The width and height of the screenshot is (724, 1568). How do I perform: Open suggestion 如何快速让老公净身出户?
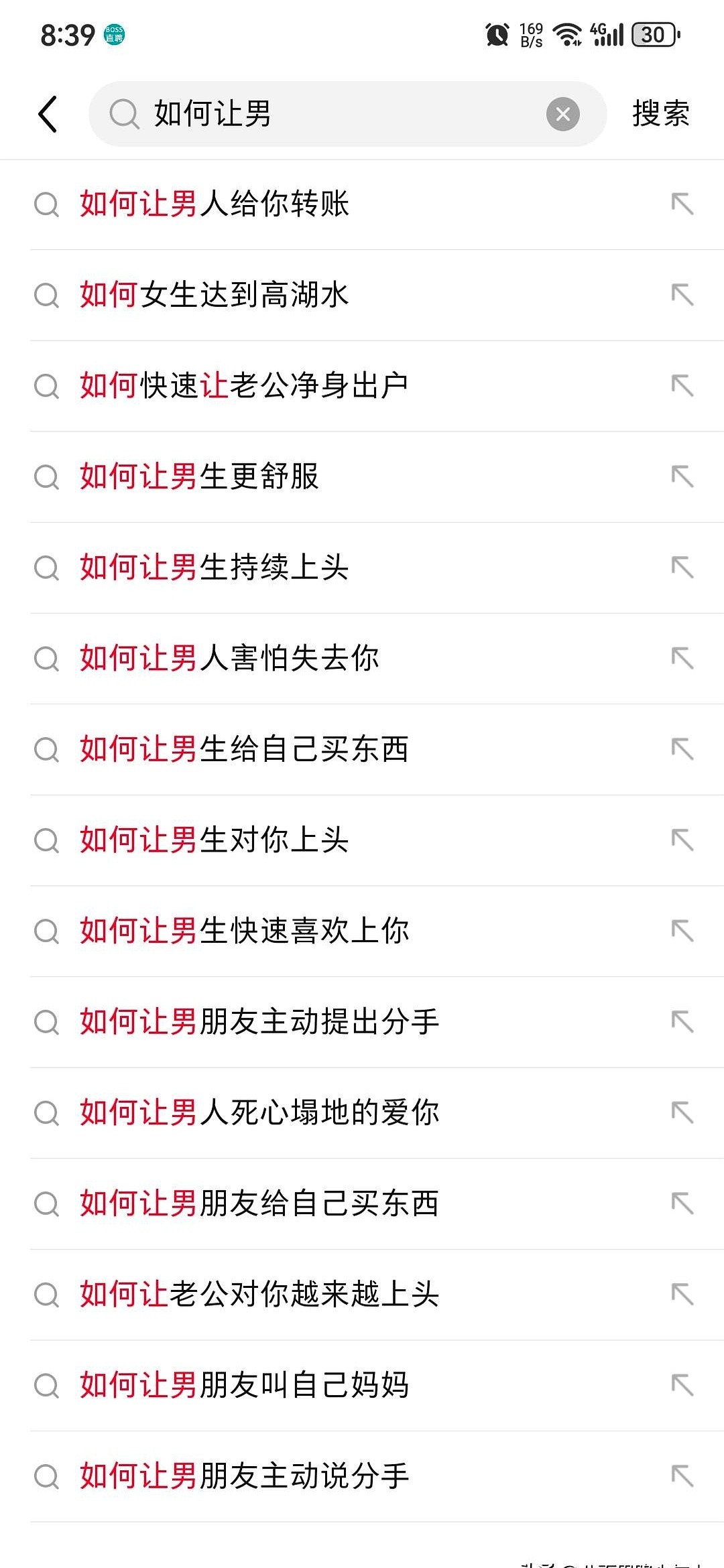pos(244,386)
